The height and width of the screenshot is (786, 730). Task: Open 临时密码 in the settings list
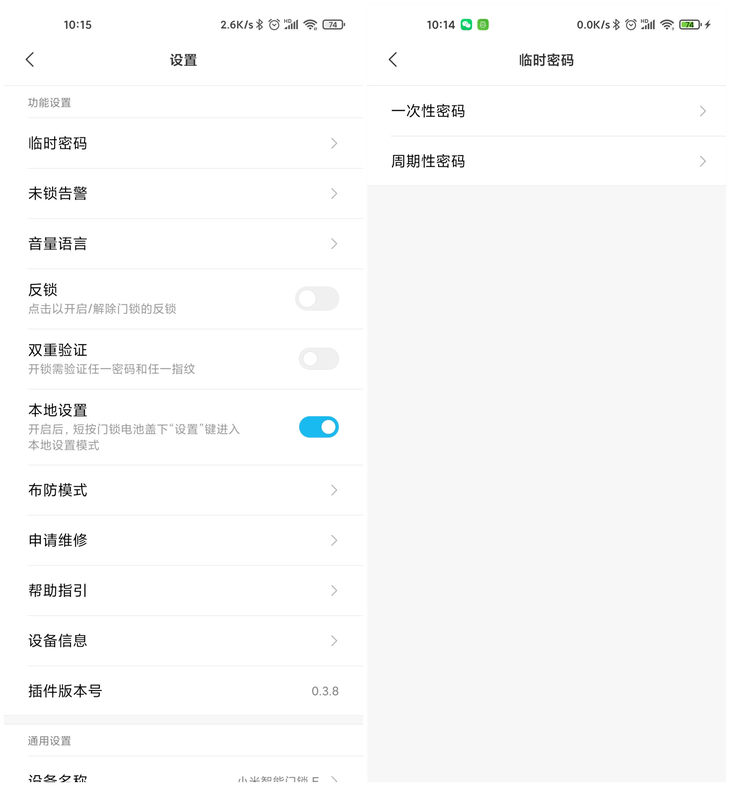[x=183, y=143]
